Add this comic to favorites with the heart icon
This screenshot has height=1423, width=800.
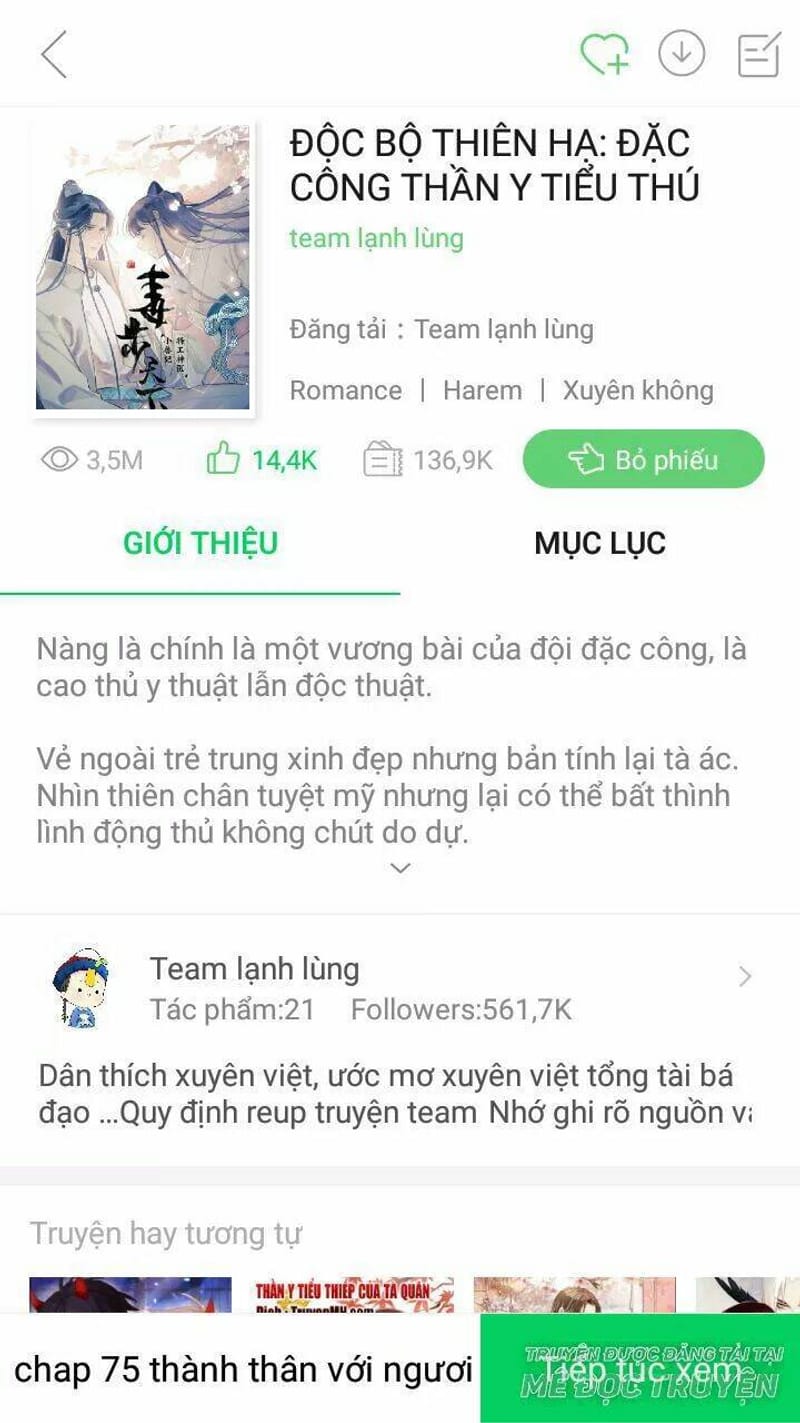tap(605, 54)
